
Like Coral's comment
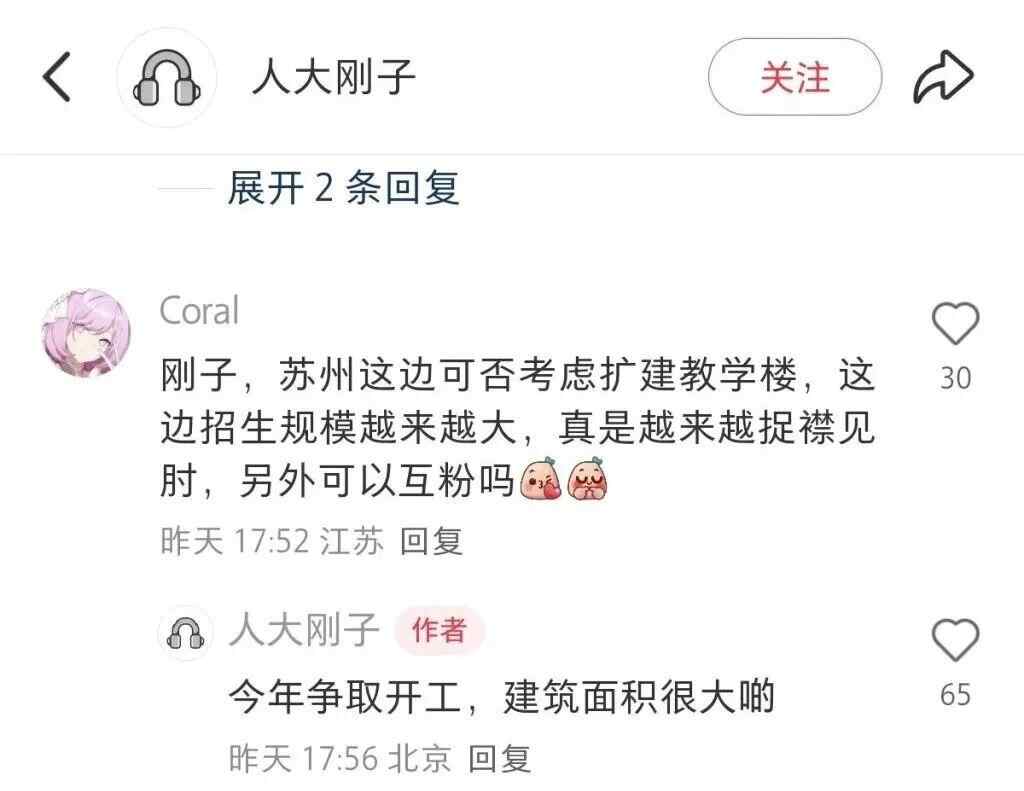(955, 326)
